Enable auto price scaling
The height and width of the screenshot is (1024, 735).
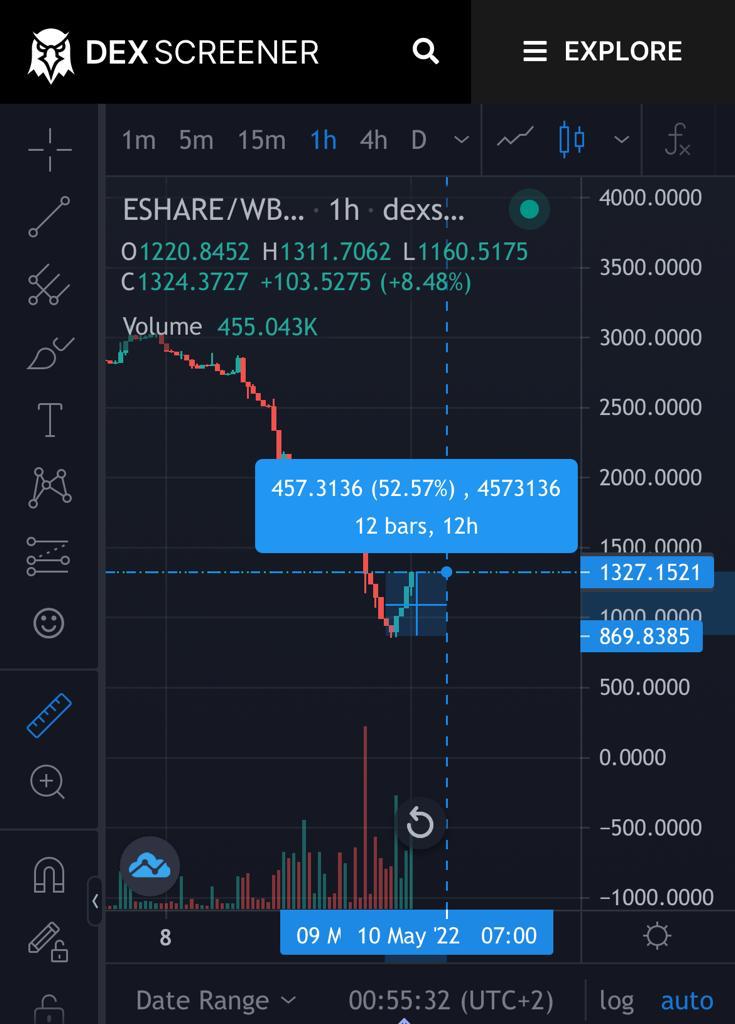[687, 999]
